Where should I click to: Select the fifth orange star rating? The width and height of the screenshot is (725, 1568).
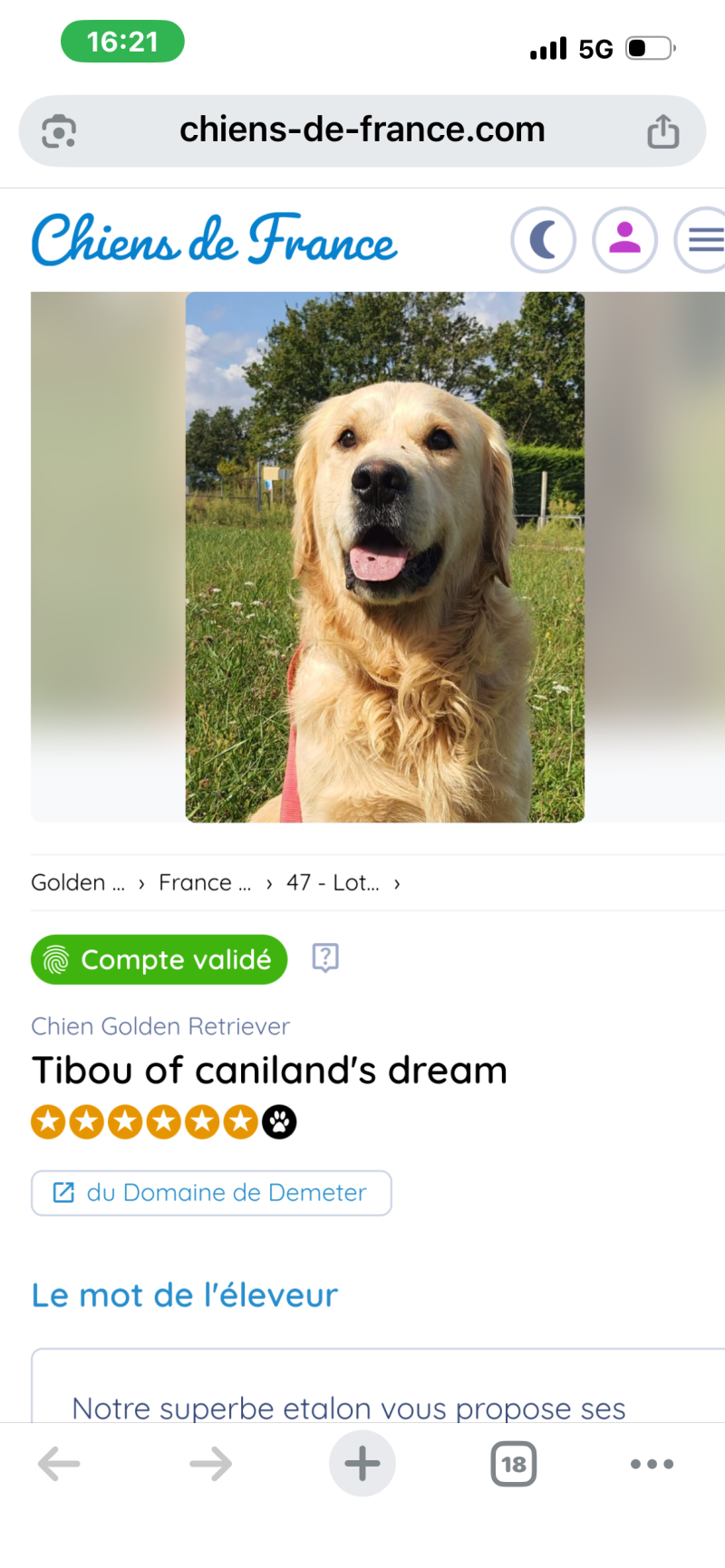click(201, 1121)
